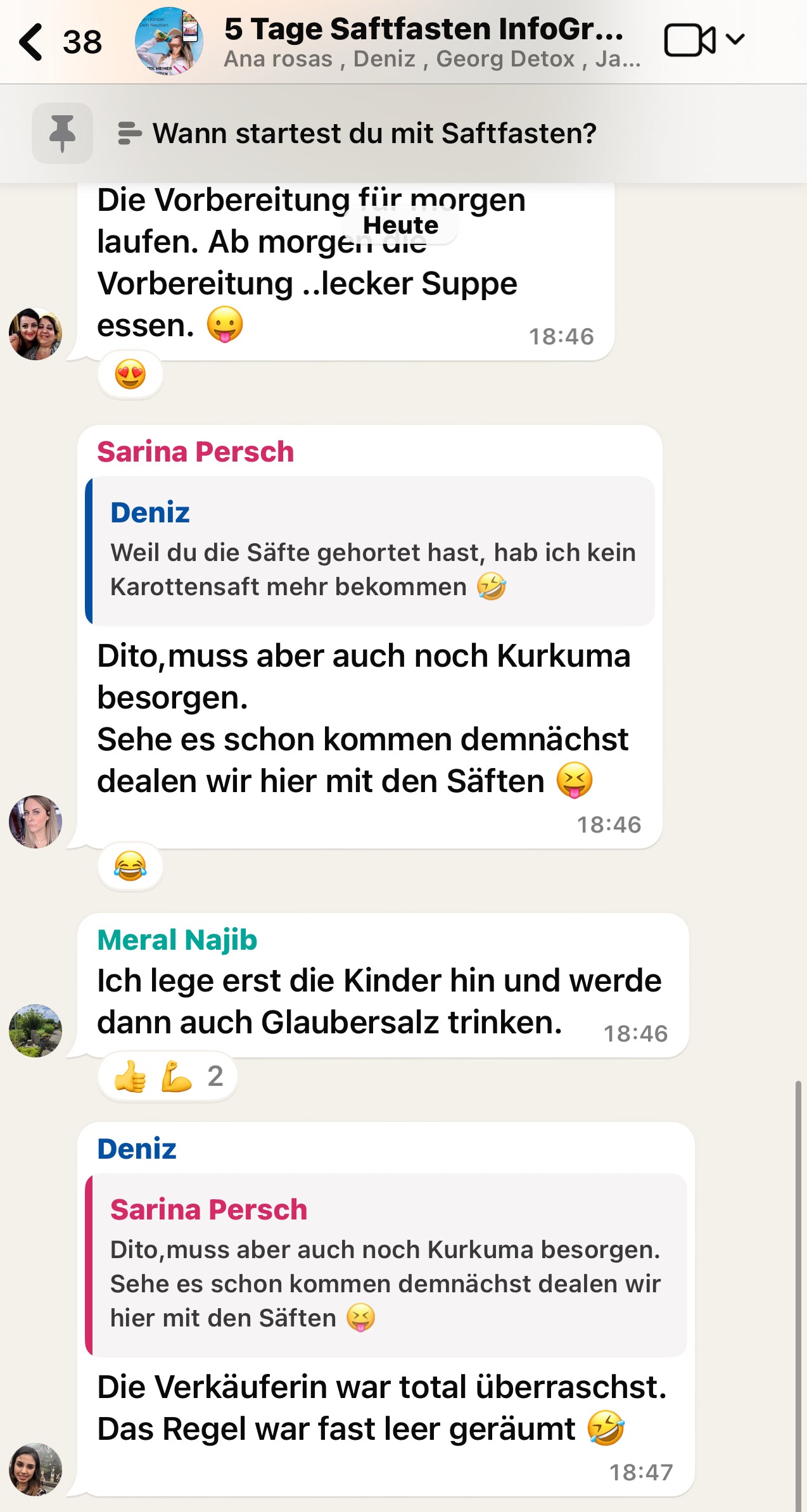This screenshot has height=1512, width=807.
Task: Tap the back arrow to leave the chat
Action: pos(31,39)
